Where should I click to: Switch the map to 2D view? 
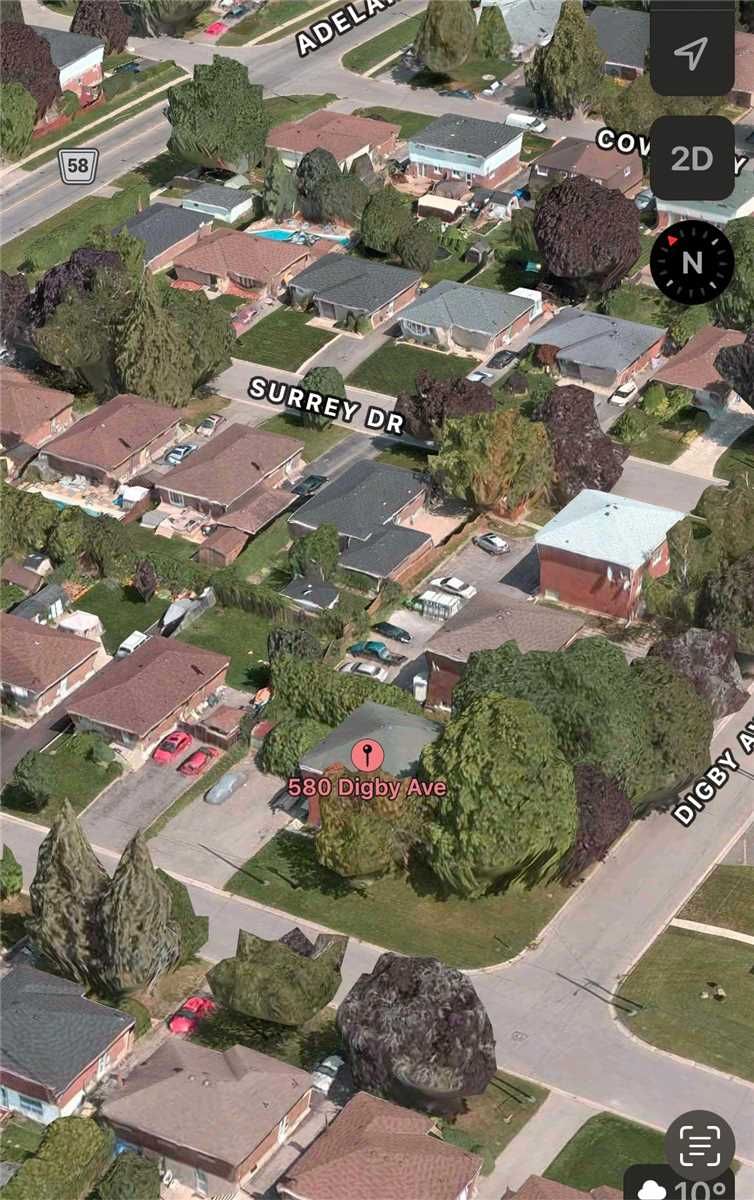click(692, 158)
